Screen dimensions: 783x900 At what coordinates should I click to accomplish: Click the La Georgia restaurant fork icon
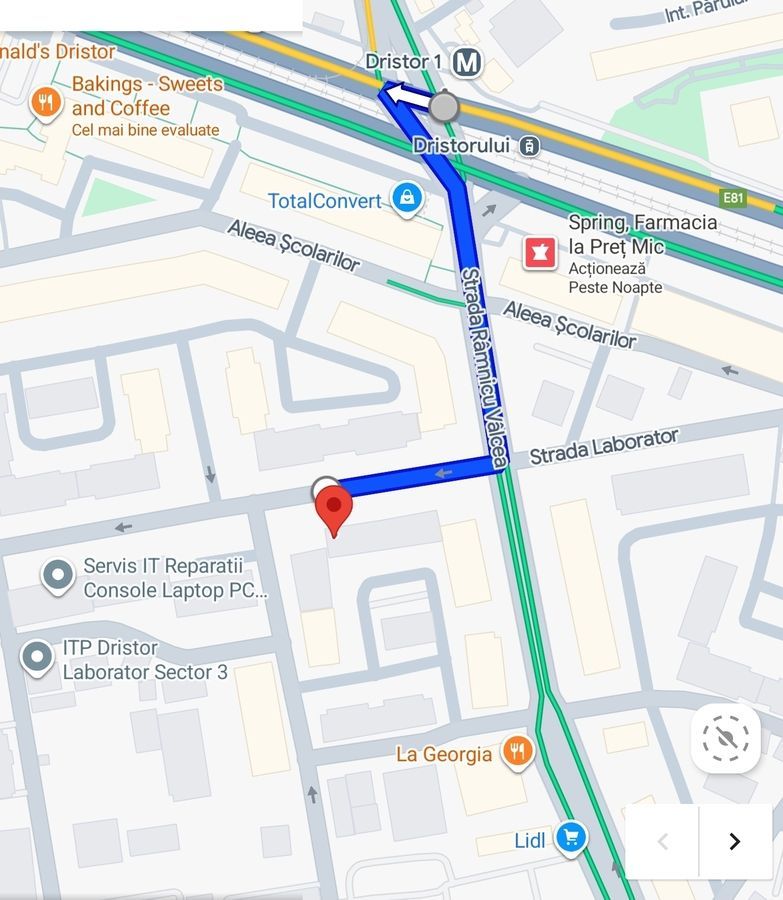(x=517, y=752)
